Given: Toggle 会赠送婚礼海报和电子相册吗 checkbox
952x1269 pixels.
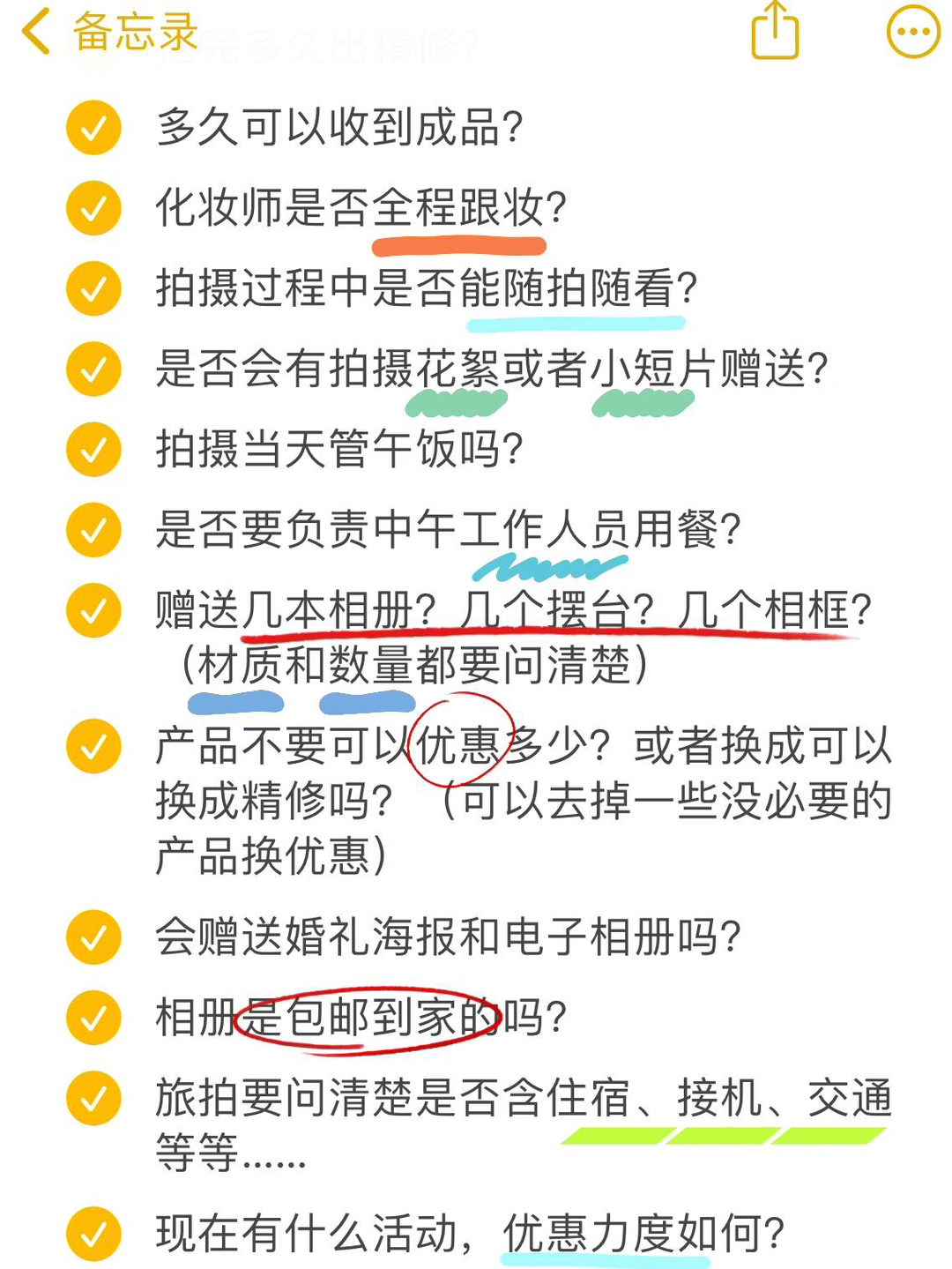Looking at the screenshot, I should (x=93, y=937).
